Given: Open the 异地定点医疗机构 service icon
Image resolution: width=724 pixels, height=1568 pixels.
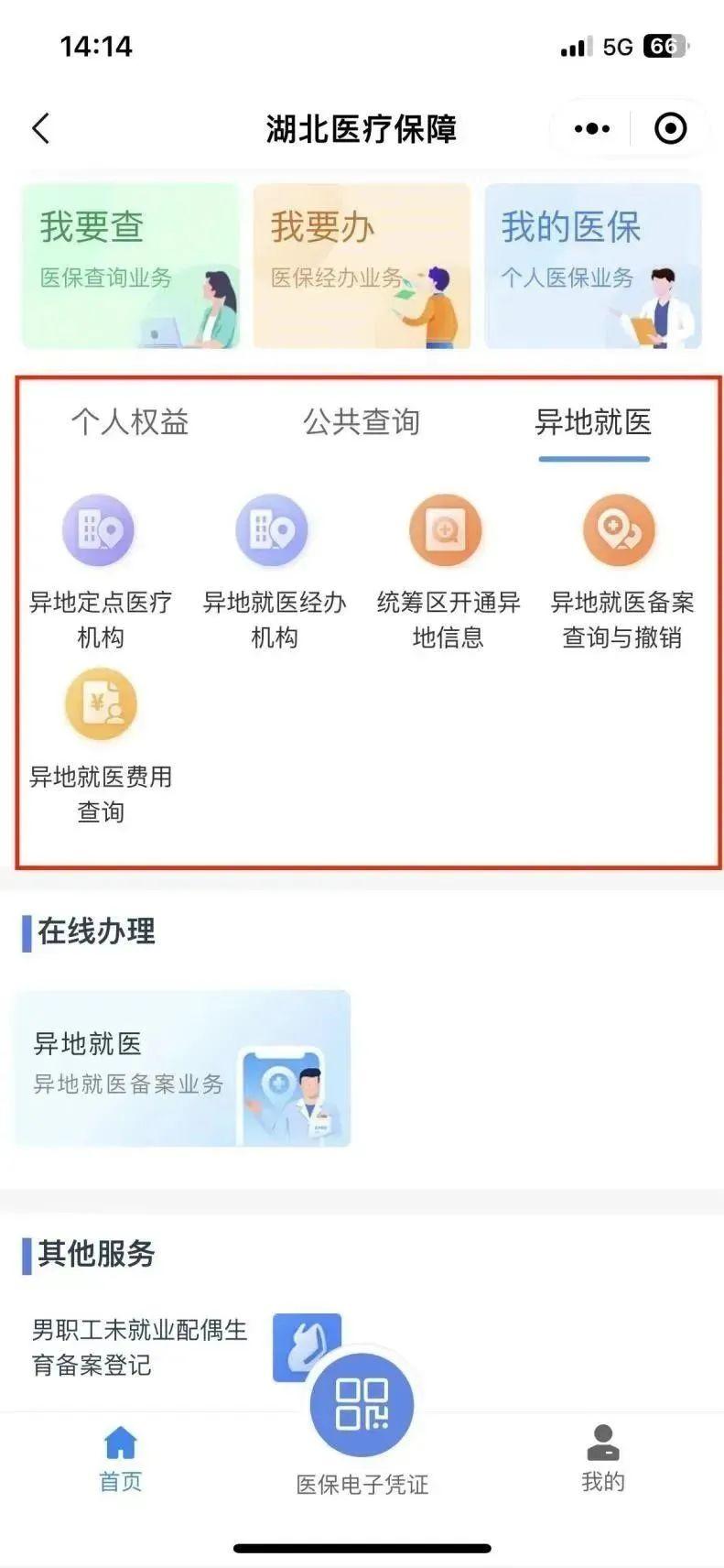Looking at the screenshot, I should pyautogui.click(x=99, y=528).
